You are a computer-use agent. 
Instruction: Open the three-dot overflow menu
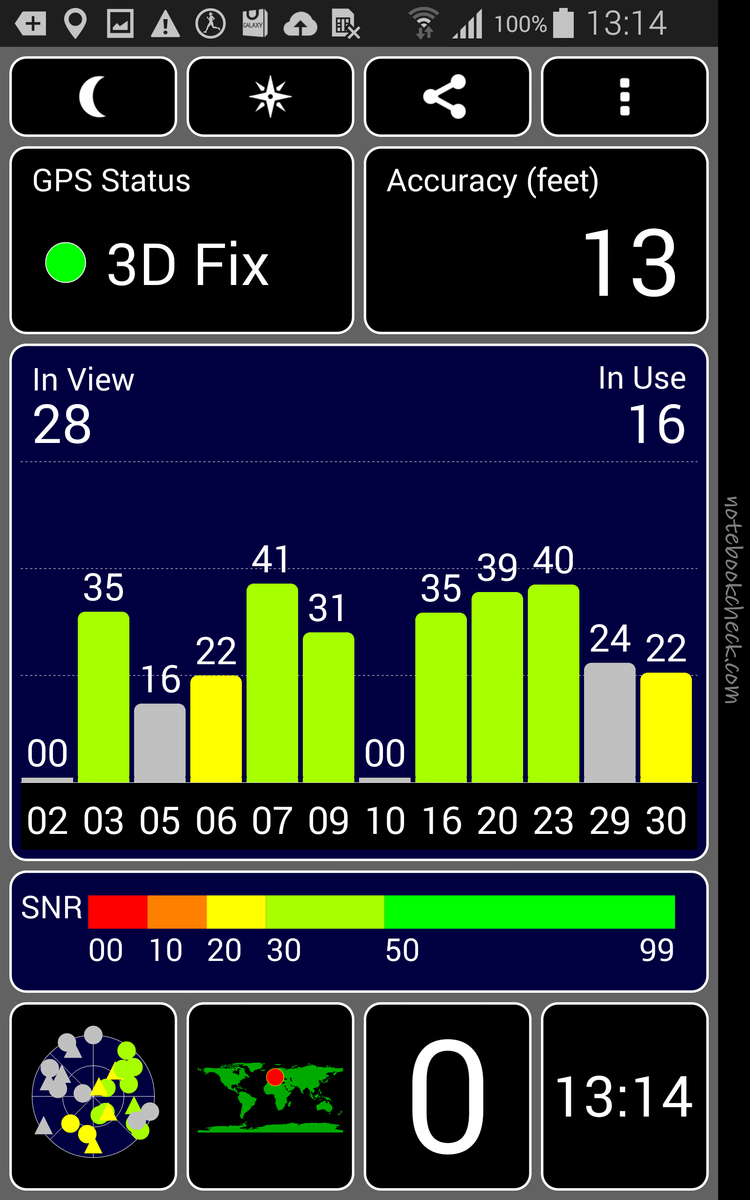pos(624,97)
